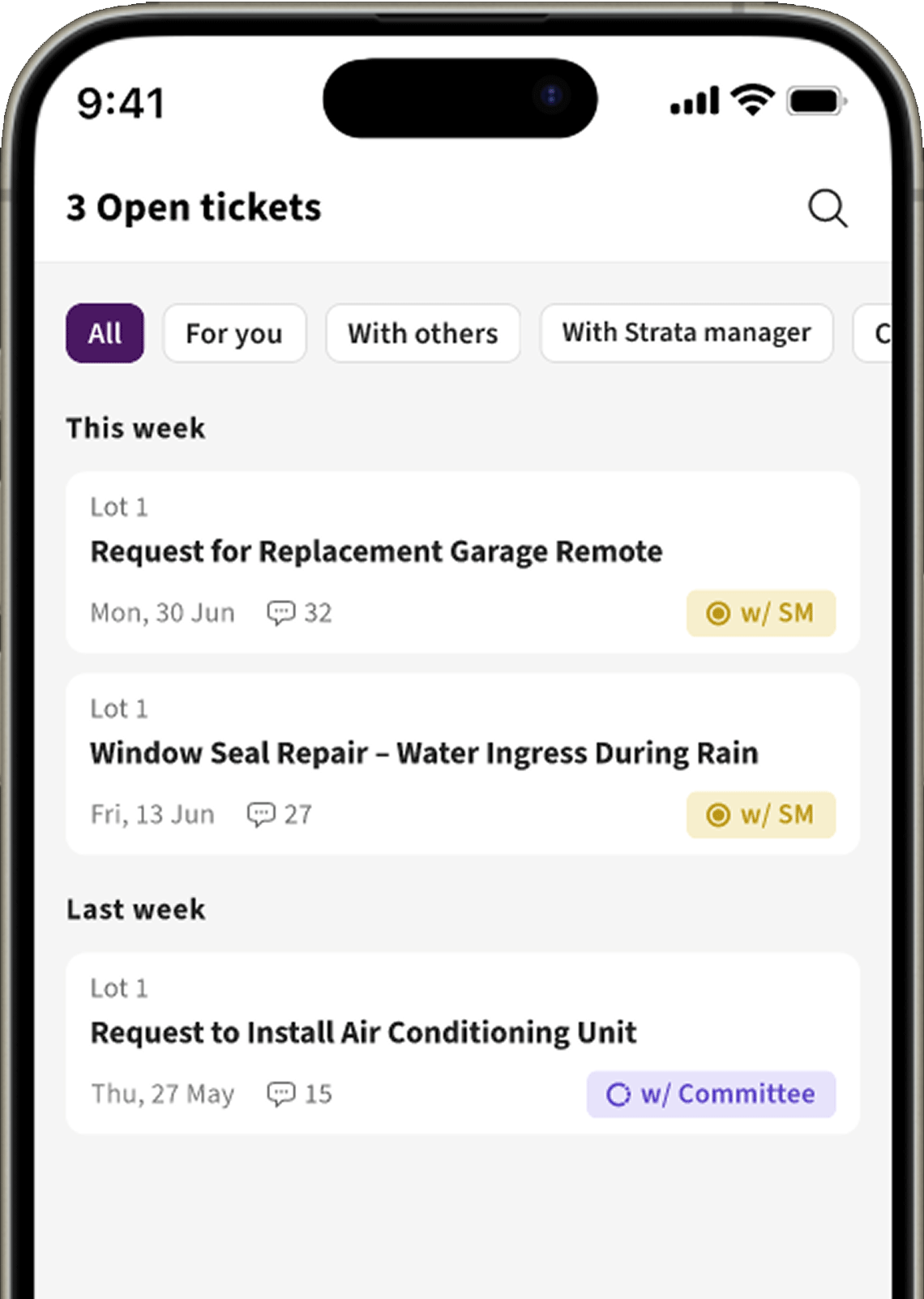
Task: Open the search icon
Action: (x=828, y=208)
